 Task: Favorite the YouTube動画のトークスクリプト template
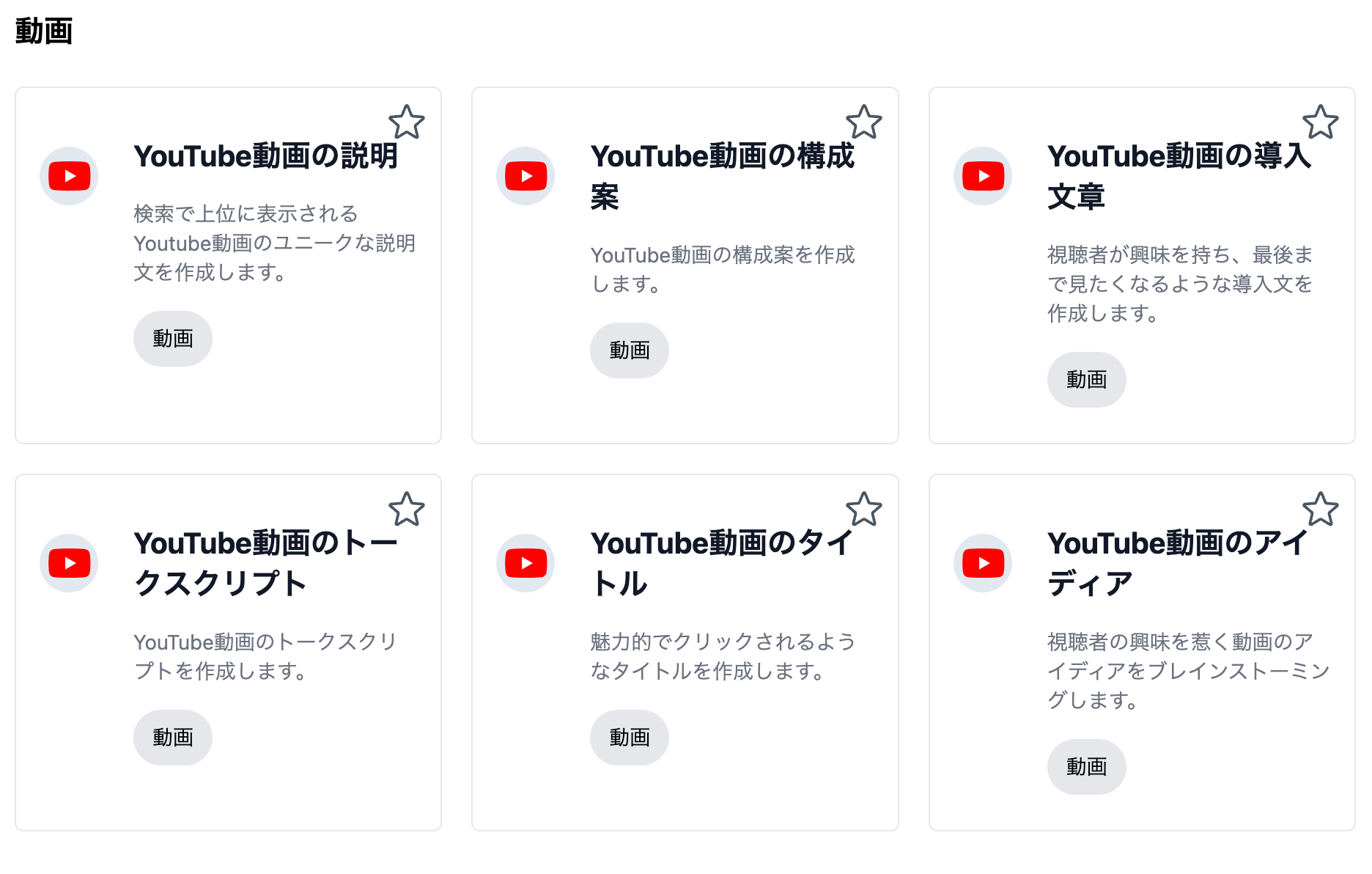pyautogui.click(x=407, y=509)
